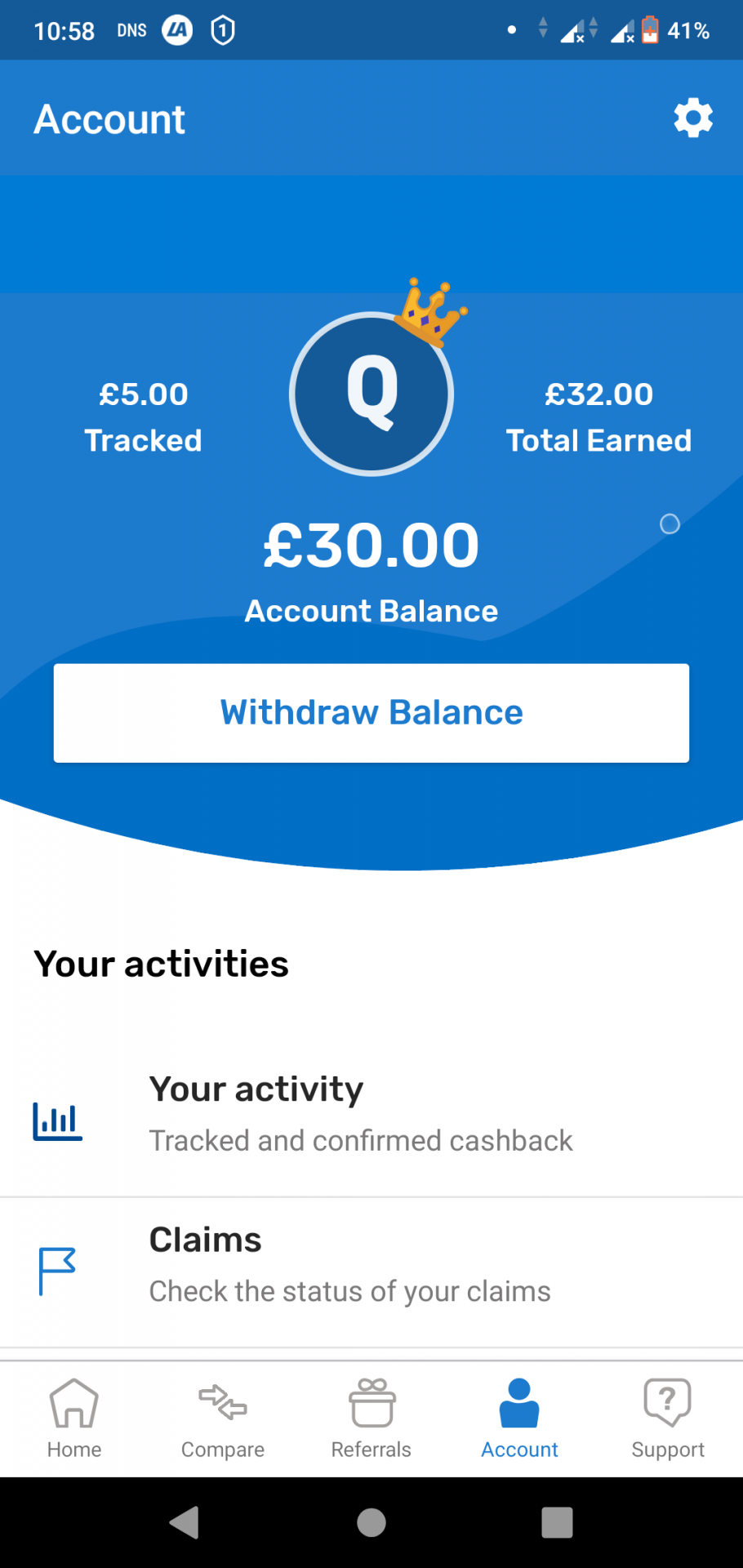743x1568 pixels.
Task: Open Your activity cashback row
Action: click(x=371, y=1115)
